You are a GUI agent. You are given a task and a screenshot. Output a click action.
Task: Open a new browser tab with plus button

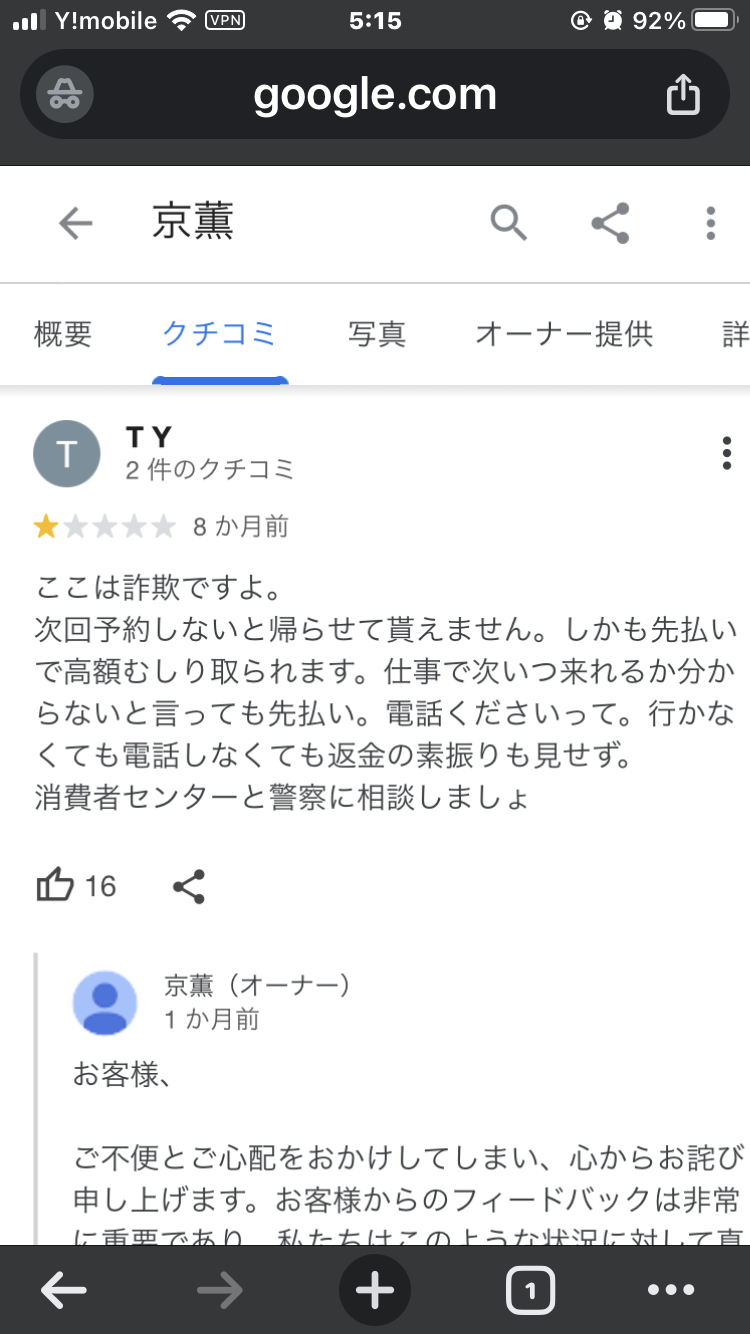375,1291
